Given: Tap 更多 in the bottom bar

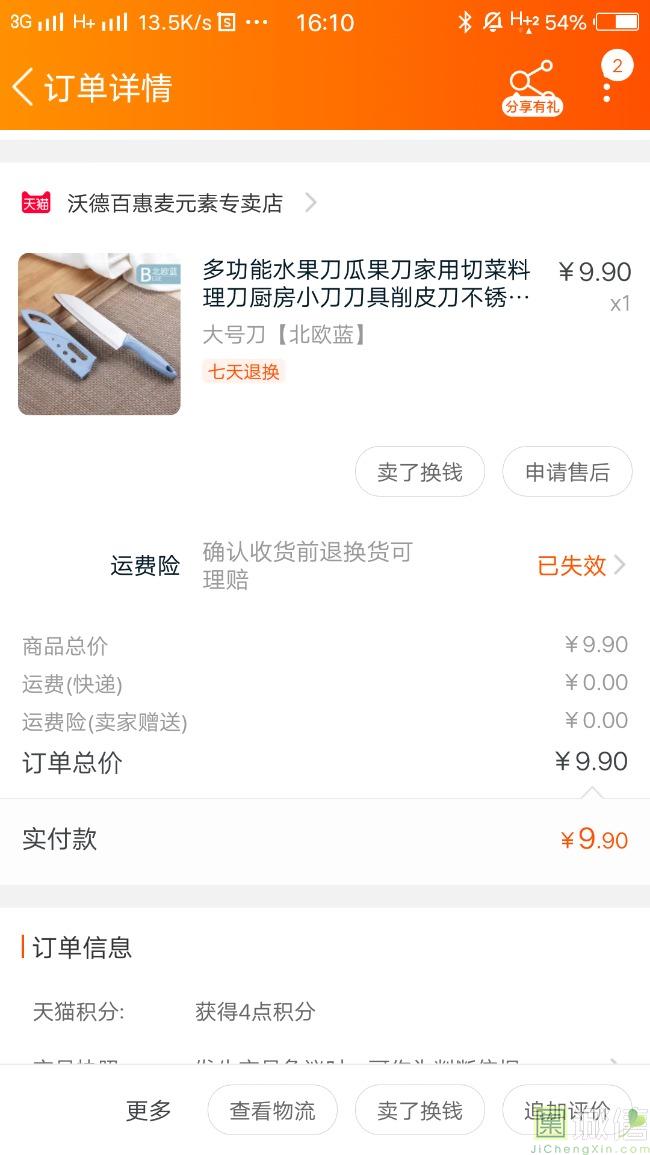Looking at the screenshot, I should (148, 1110).
